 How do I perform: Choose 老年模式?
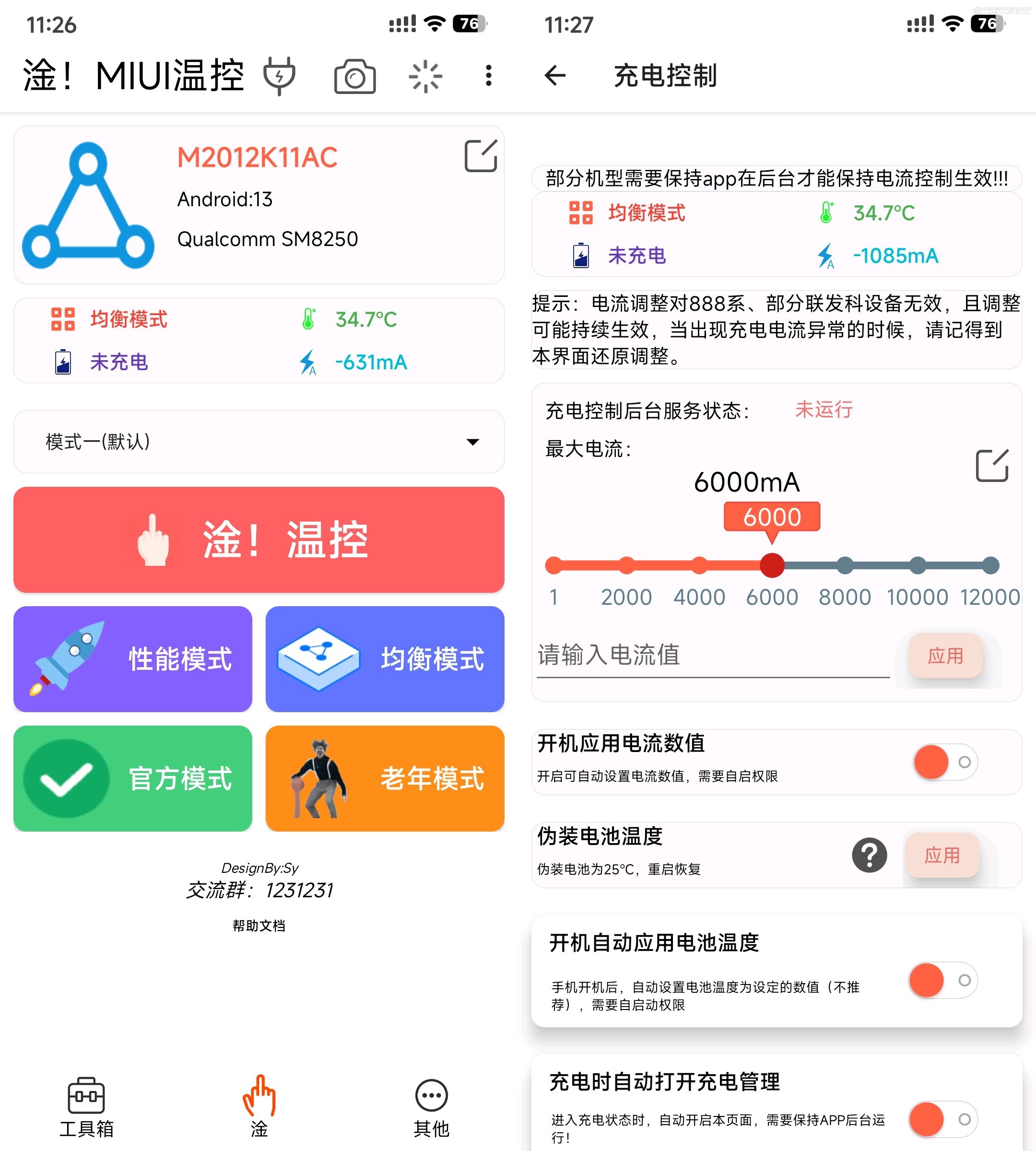[x=385, y=778]
